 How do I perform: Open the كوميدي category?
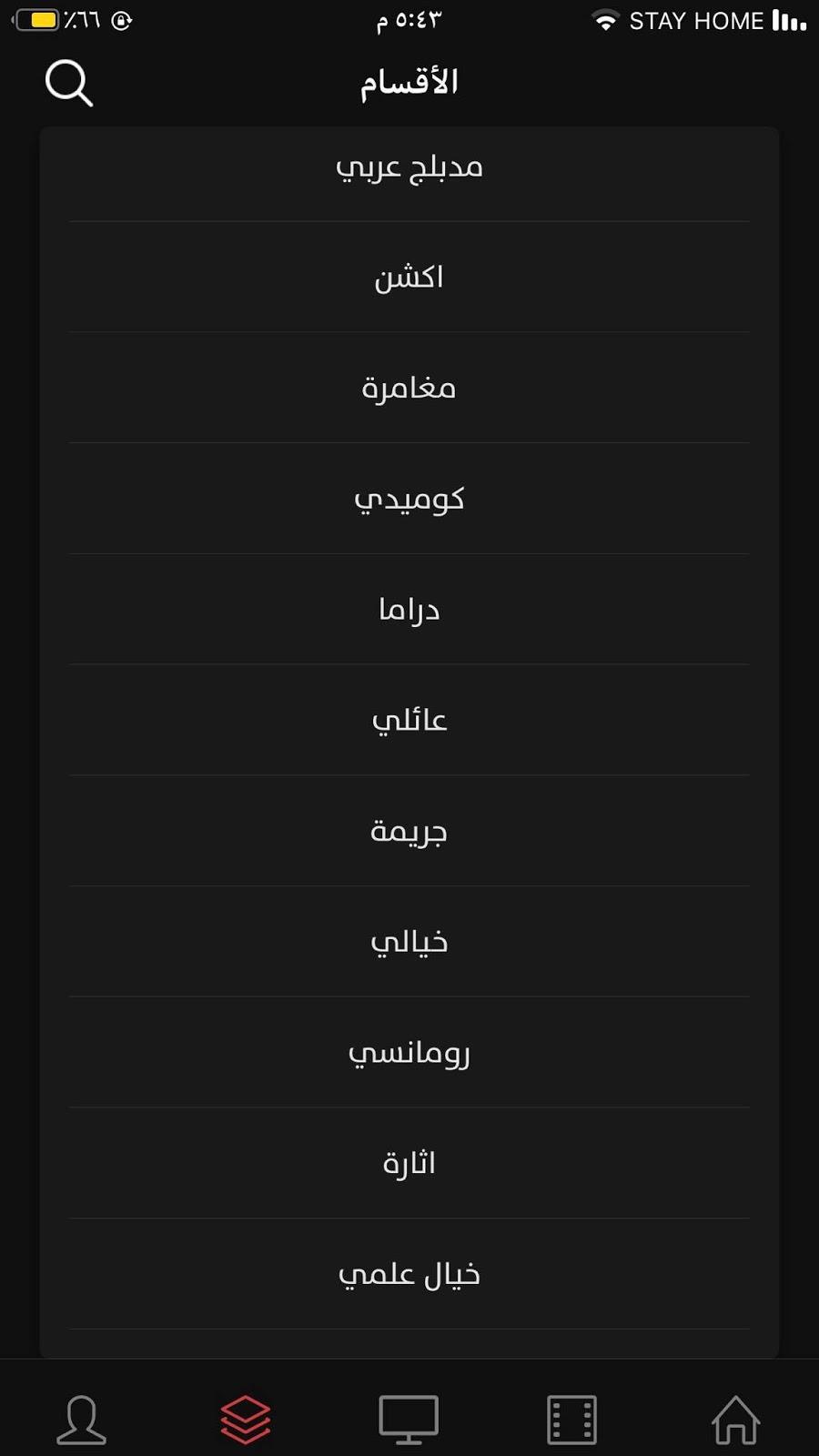tap(409, 500)
